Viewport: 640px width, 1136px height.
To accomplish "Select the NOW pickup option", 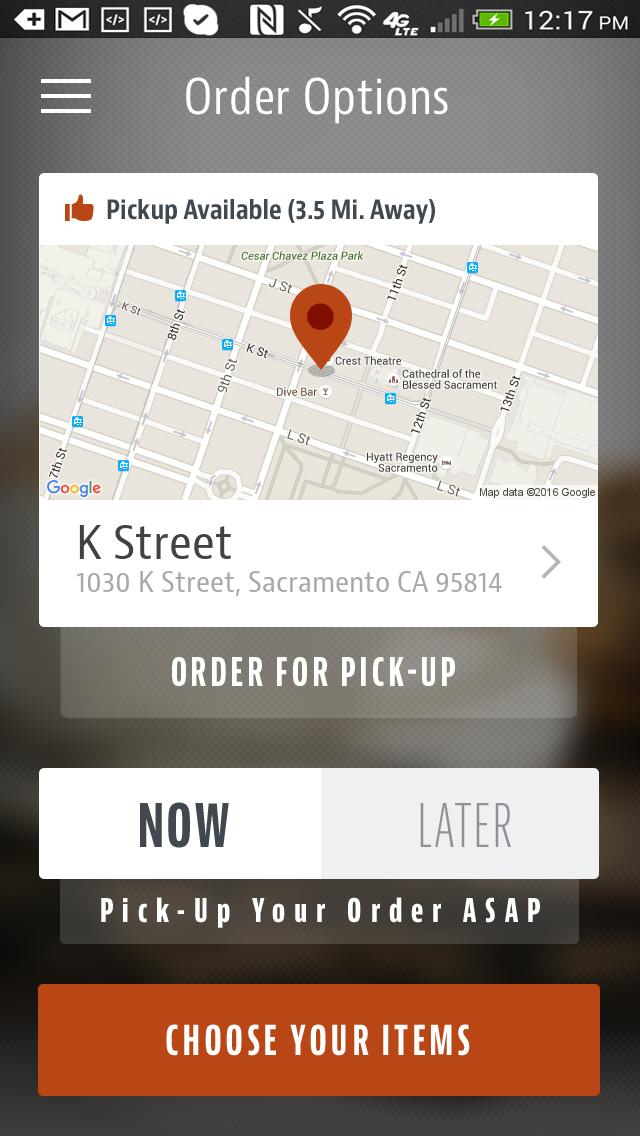I will [181, 824].
